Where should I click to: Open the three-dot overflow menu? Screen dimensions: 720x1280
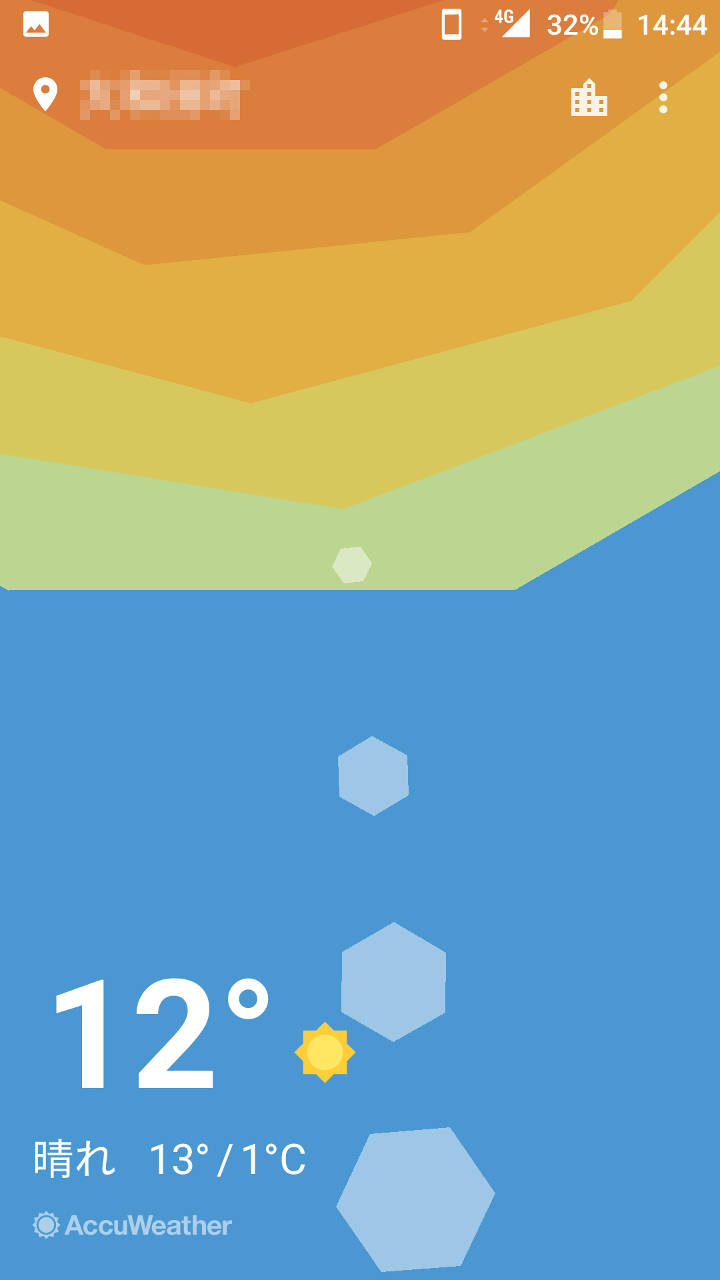pyautogui.click(x=663, y=97)
